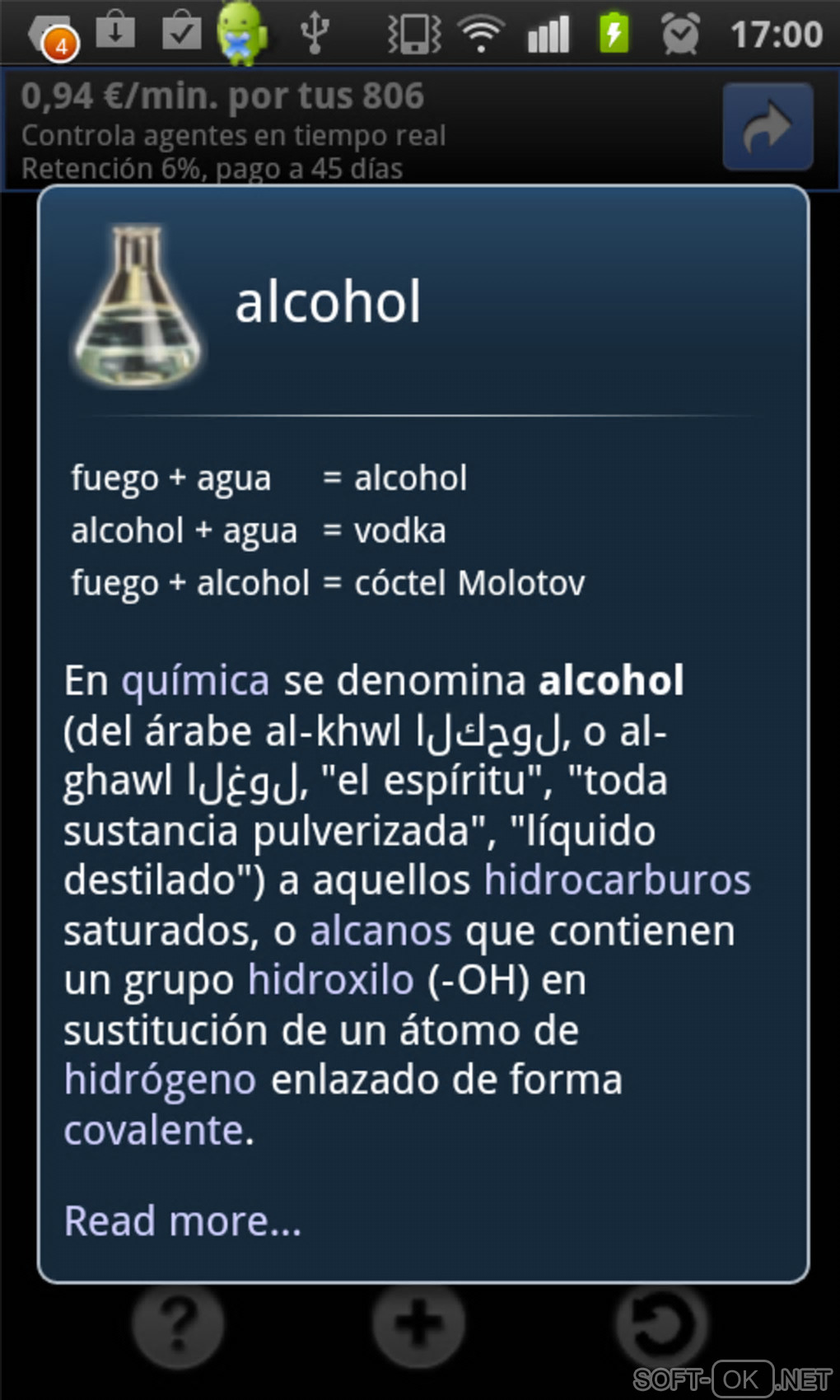Open the hidrógeno link
The width and height of the screenshot is (840, 1400).
click(x=160, y=1080)
